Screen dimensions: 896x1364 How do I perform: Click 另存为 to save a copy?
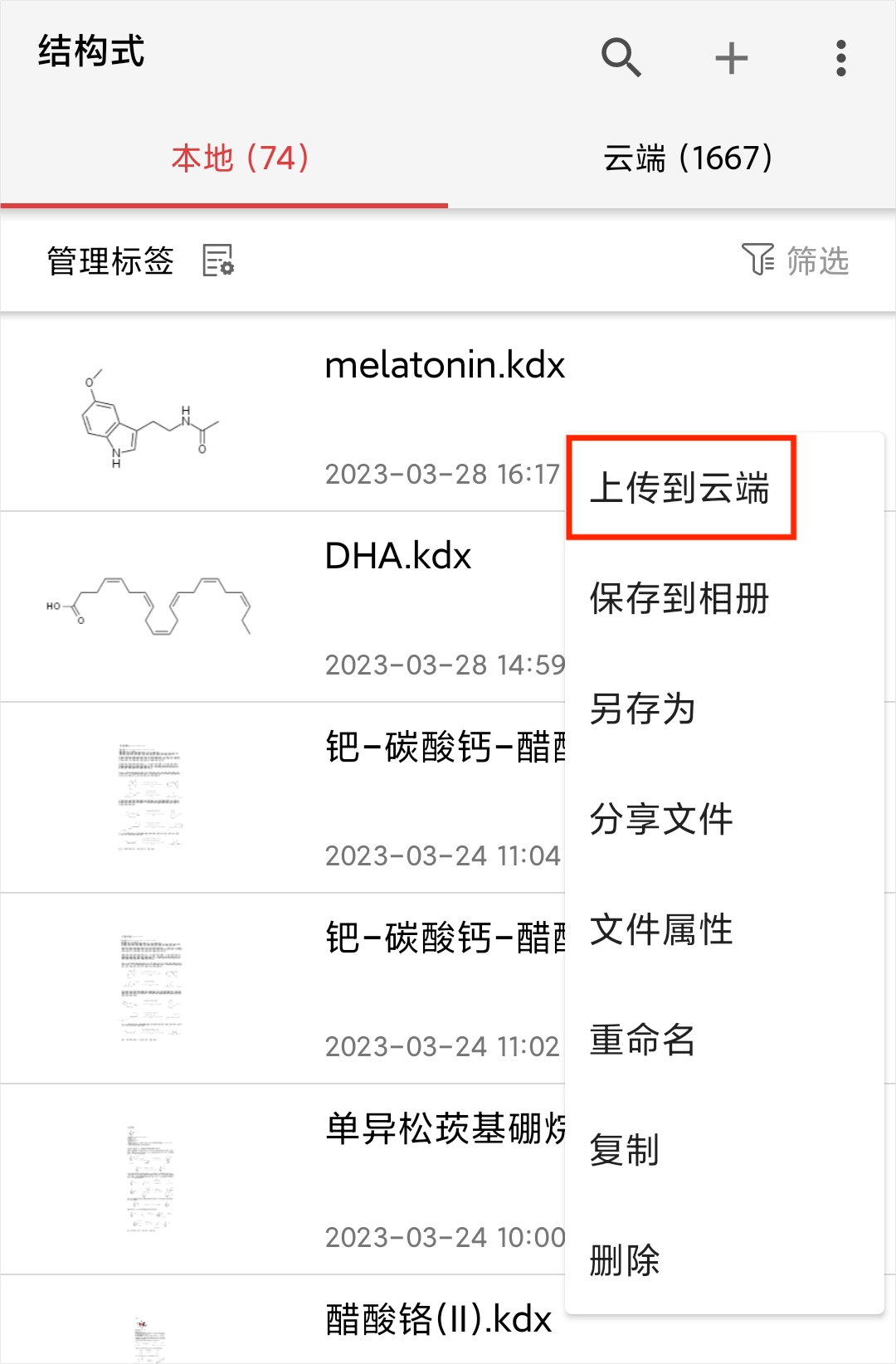(x=642, y=709)
